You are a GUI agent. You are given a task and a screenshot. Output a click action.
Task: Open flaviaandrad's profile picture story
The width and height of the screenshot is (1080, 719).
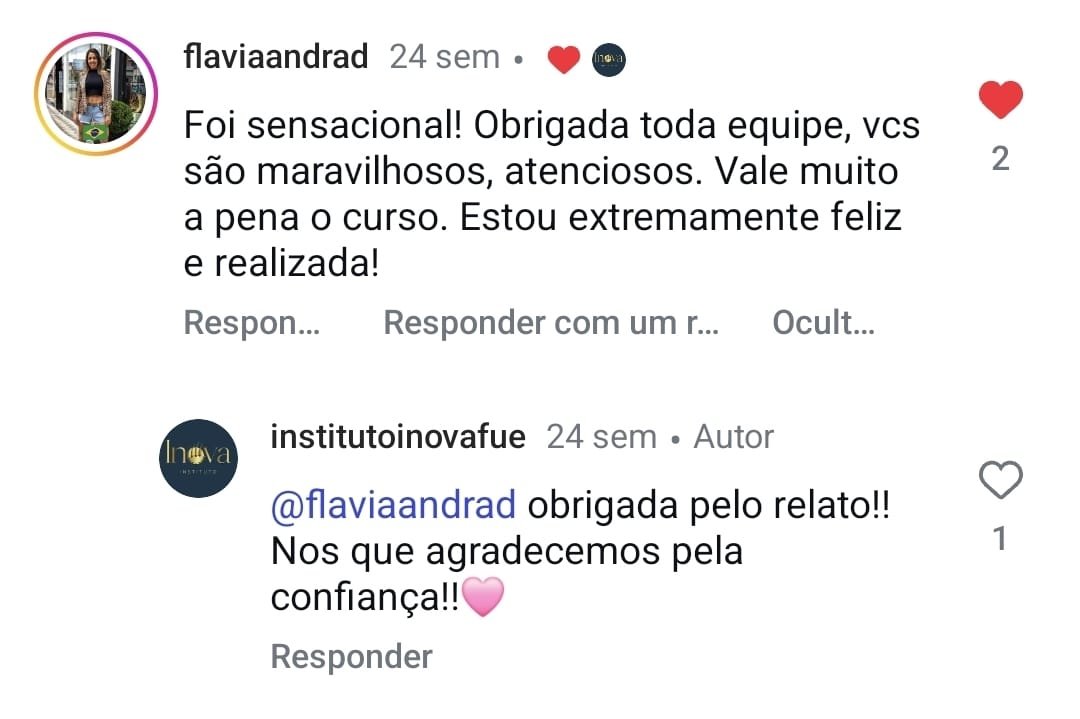pyautogui.click(x=96, y=95)
